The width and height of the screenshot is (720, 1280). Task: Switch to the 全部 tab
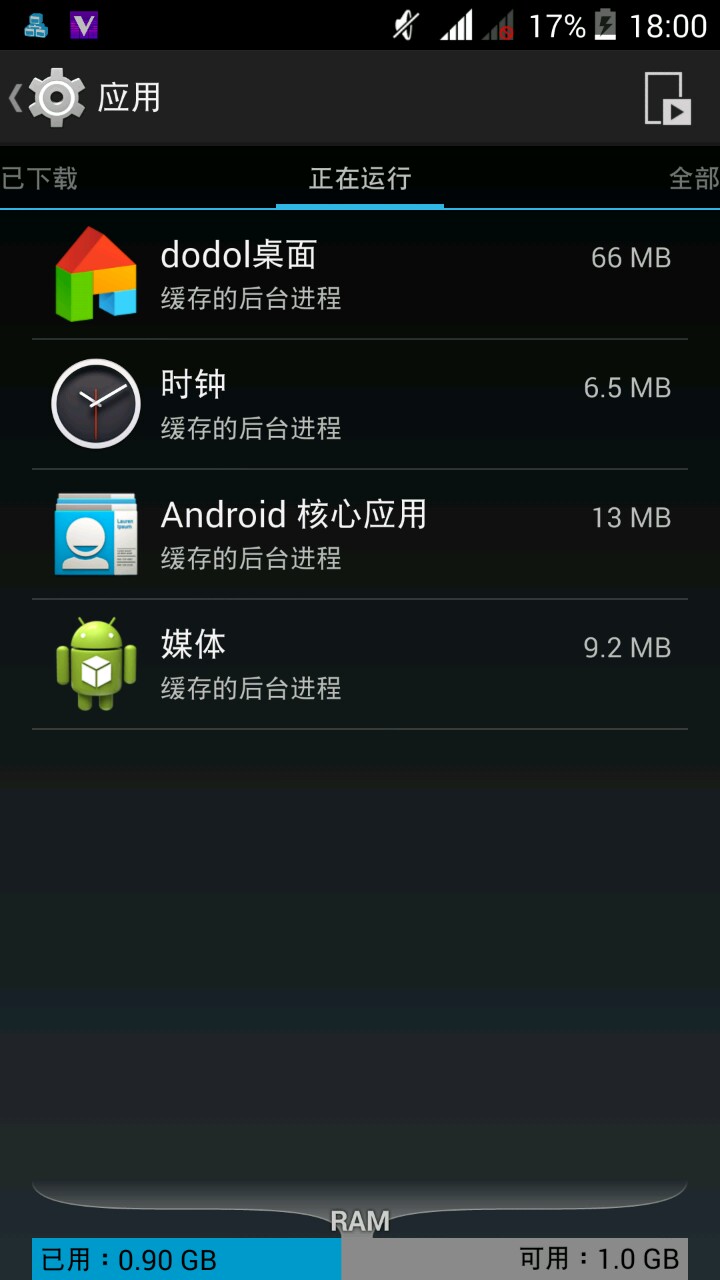[x=693, y=179]
